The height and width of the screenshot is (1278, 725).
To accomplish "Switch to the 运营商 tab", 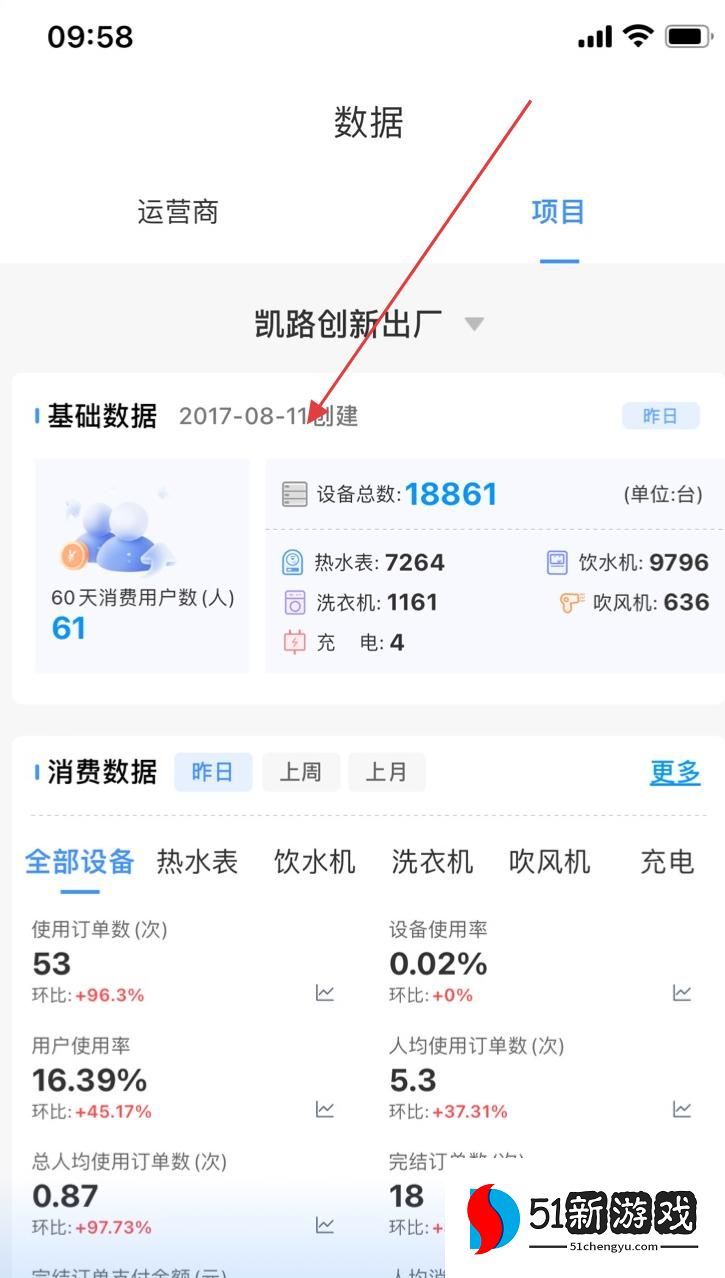I will point(178,212).
